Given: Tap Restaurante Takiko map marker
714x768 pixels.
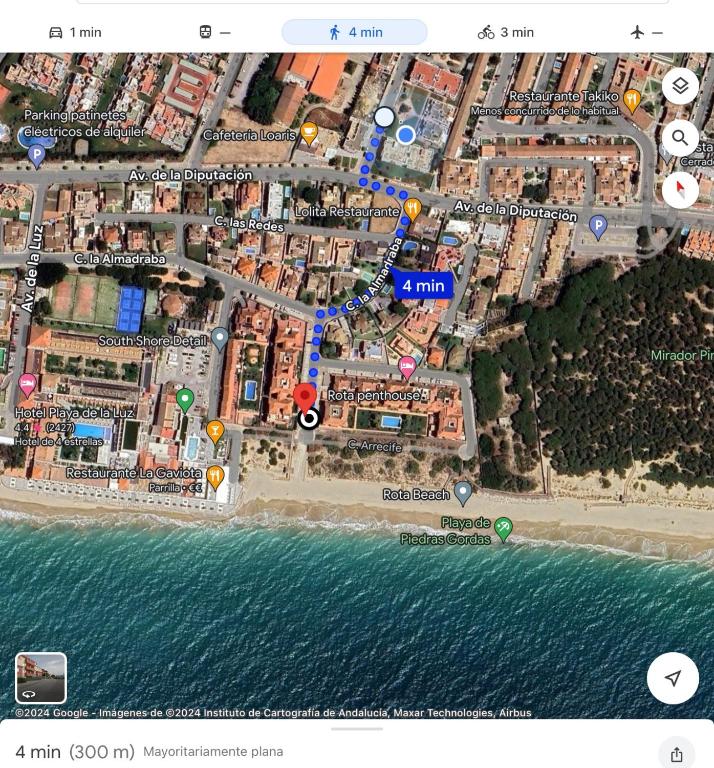Looking at the screenshot, I should [632, 101].
